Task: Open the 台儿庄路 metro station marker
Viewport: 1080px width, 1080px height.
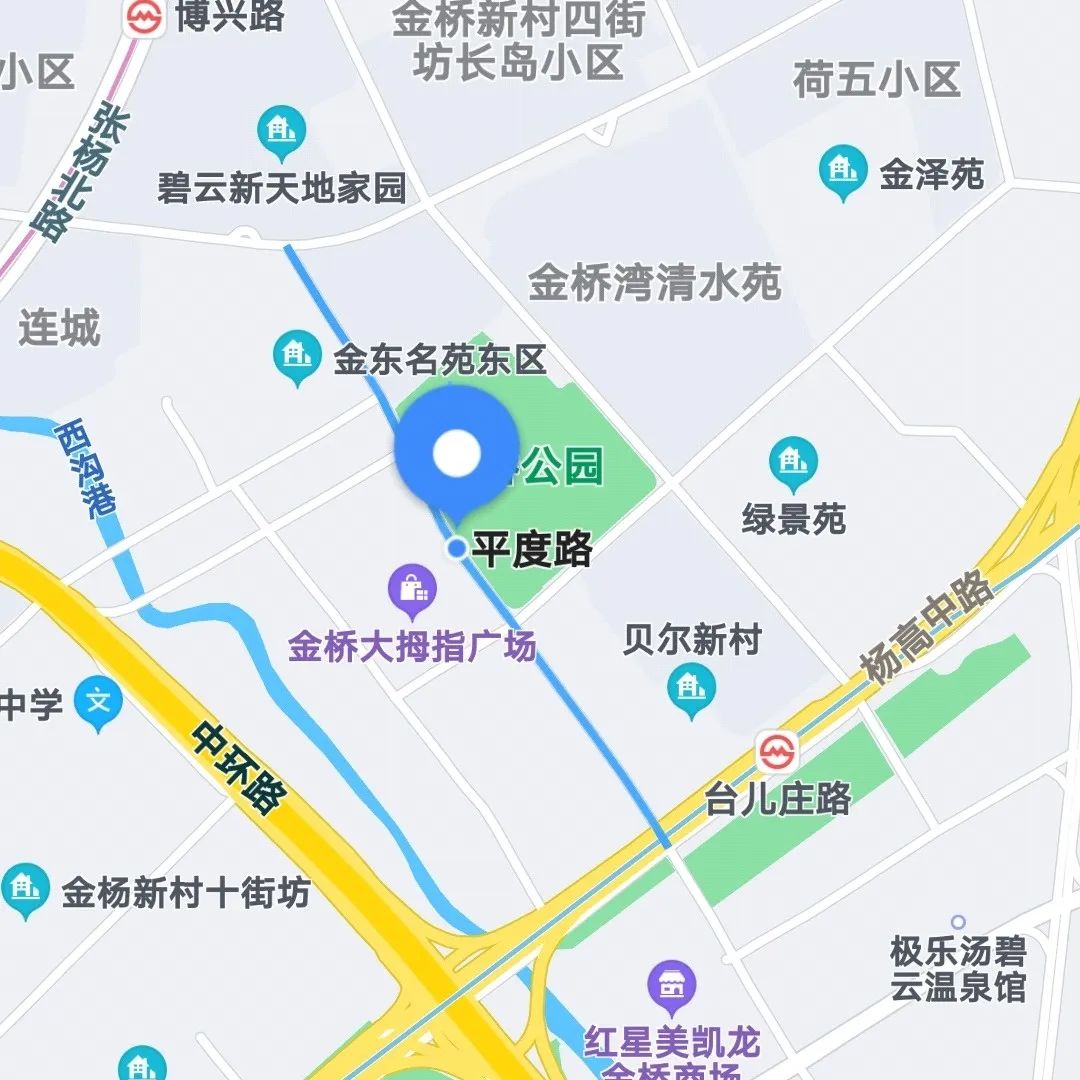Action: tap(773, 751)
